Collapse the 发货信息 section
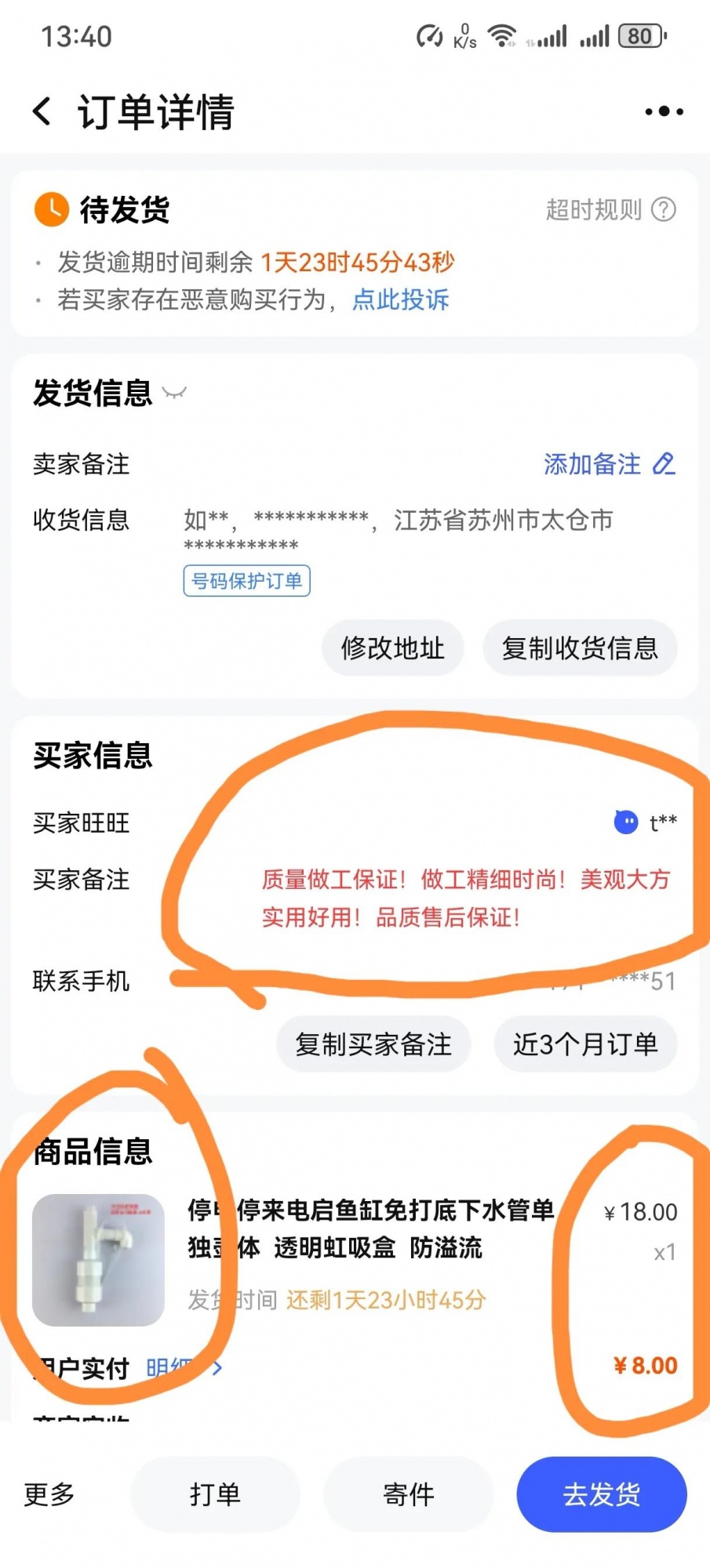Screen dimensions: 710x1568 (174, 393)
